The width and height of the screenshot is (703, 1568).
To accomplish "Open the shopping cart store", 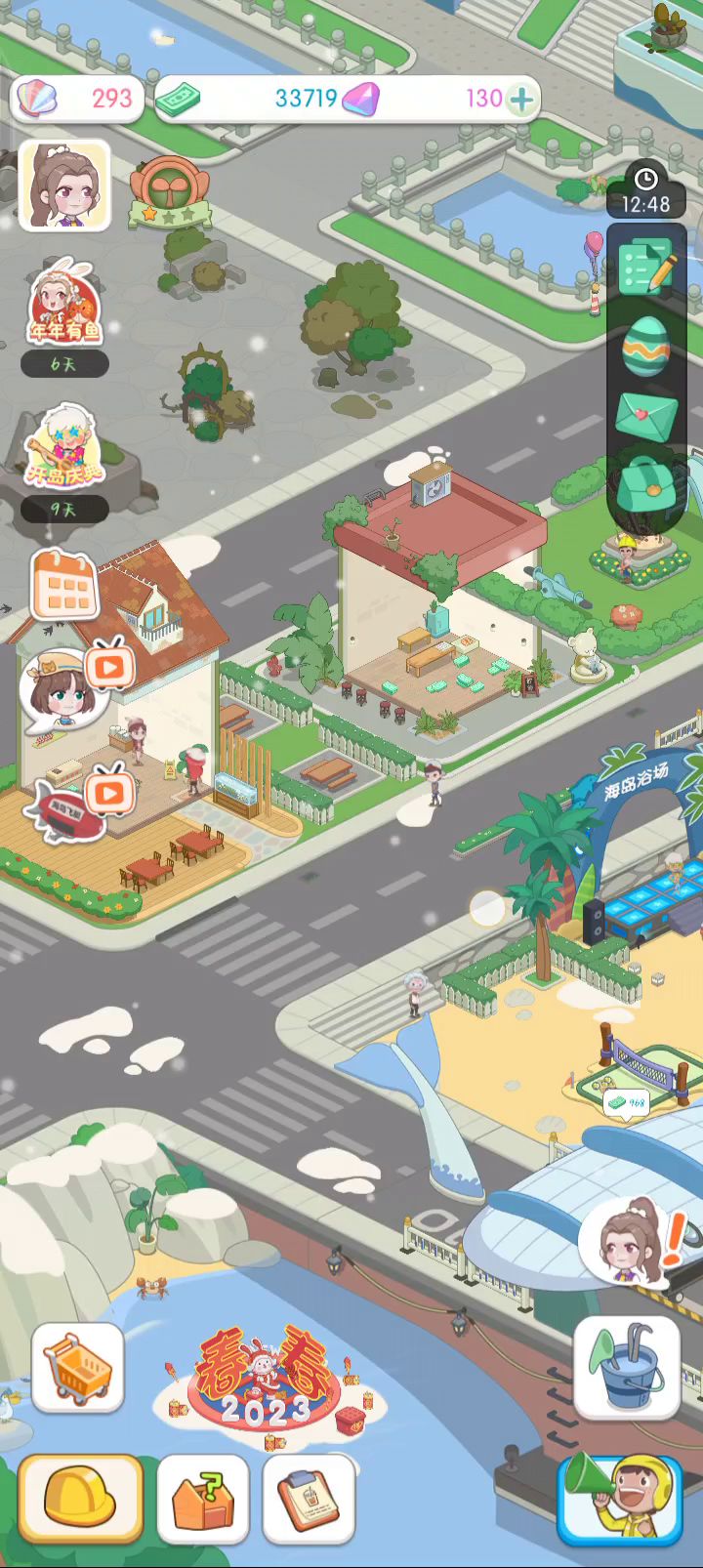I will pyautogui.click(x=78, y=1367).
